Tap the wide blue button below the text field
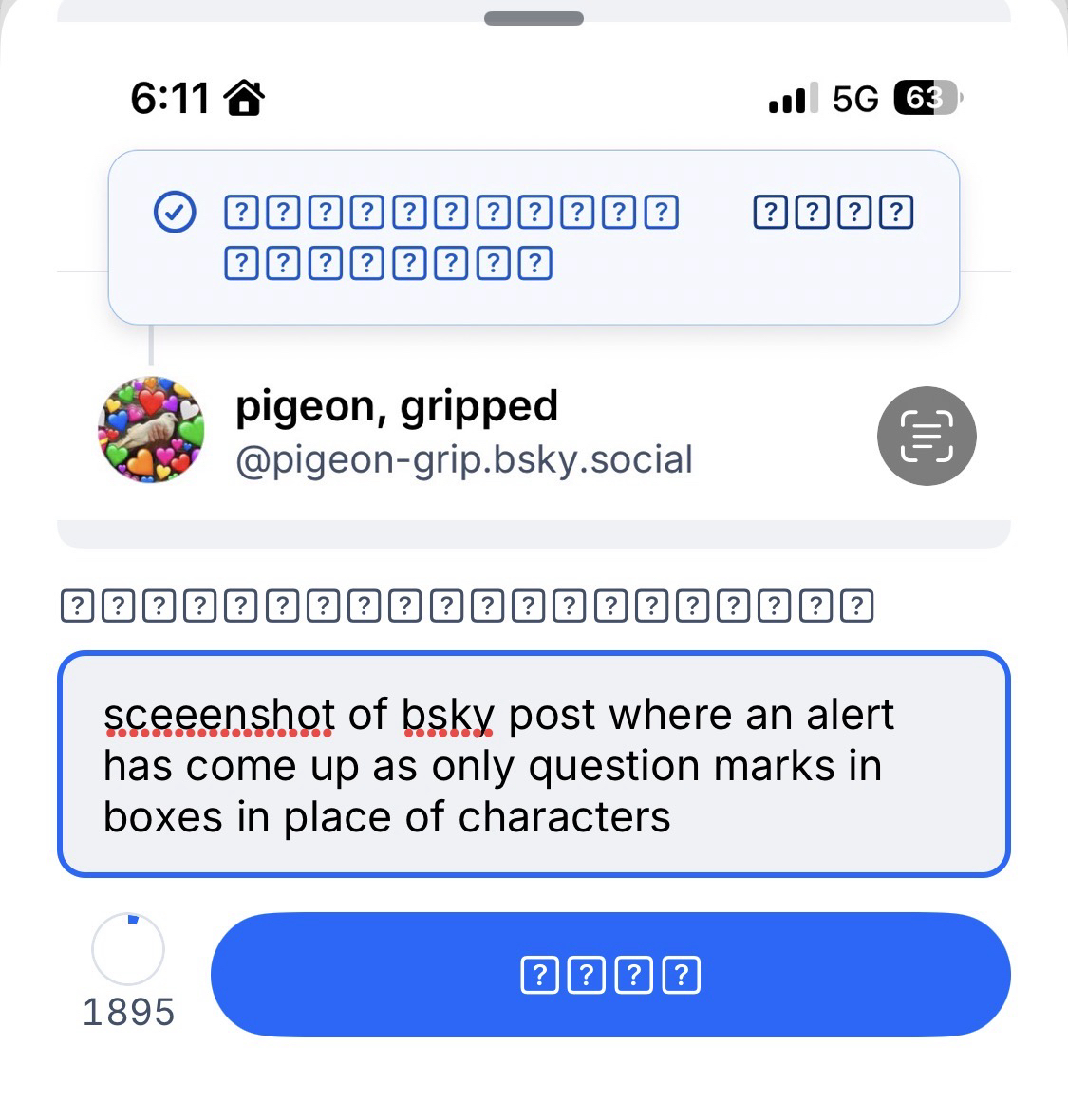The height and width of the screenshot is (1120, 1068). point(609,975)
